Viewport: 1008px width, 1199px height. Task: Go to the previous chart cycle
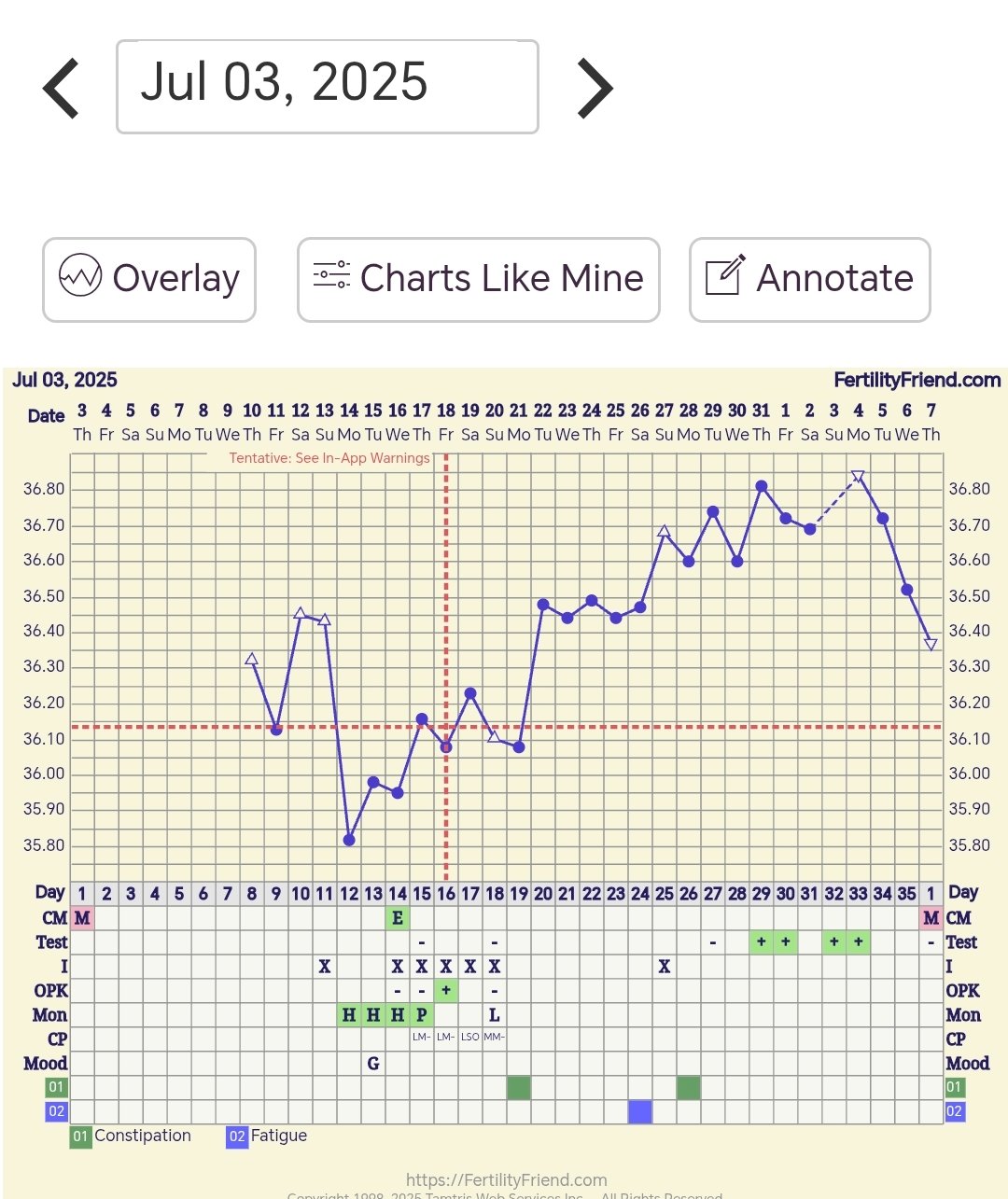[x=62, y=89]
